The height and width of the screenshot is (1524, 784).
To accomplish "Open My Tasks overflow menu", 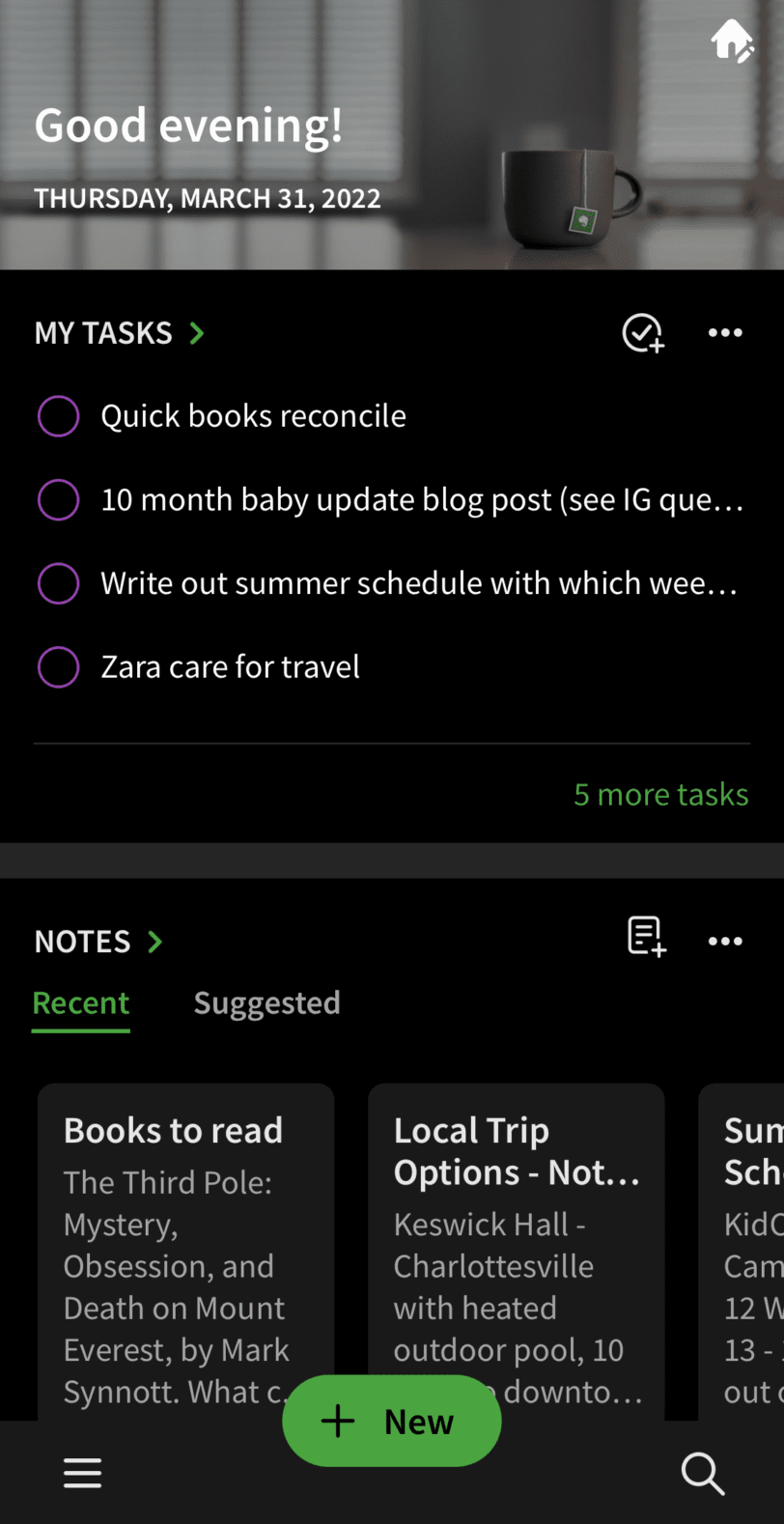I will click(725, 333).
